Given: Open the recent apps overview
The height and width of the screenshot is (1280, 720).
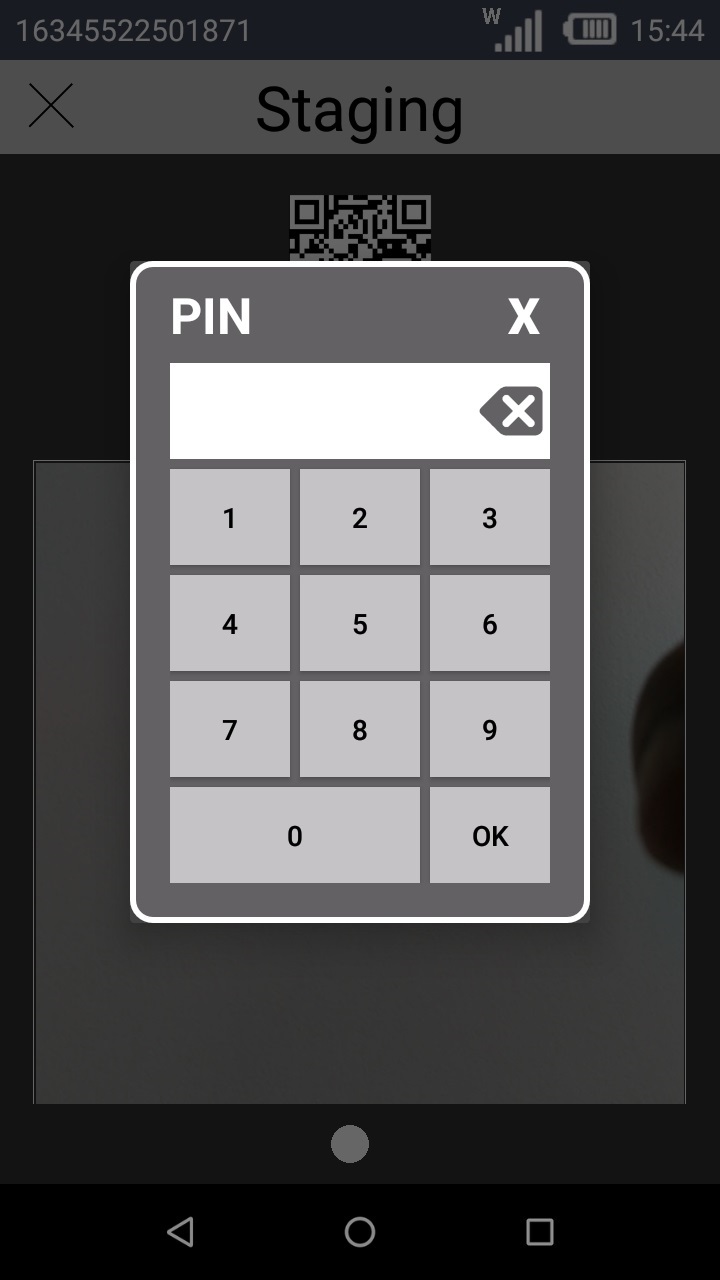Looking at the screenshot, I should point(540,1232).
